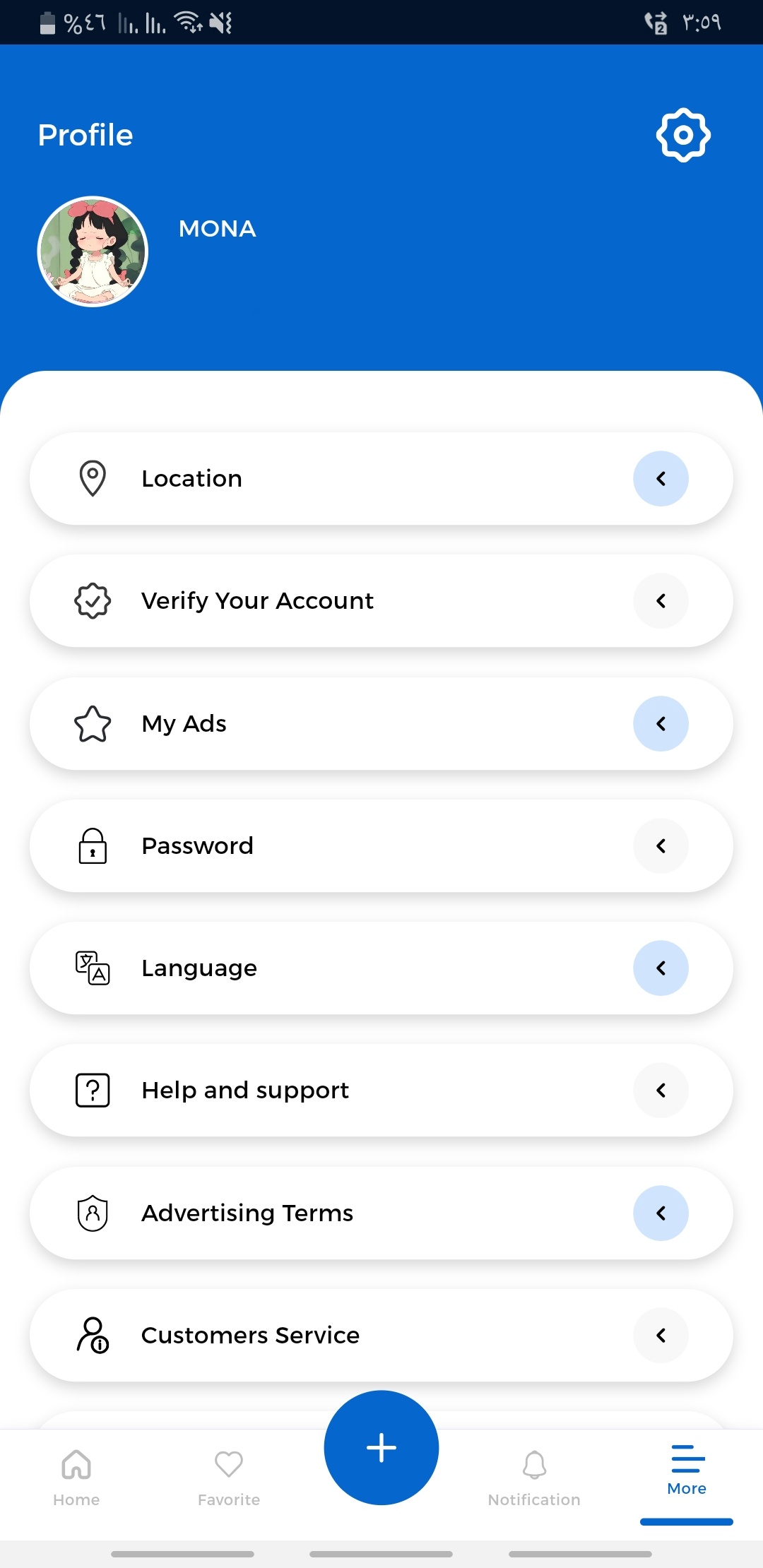
Task: Open Help and support
Action: point(381,1090)
